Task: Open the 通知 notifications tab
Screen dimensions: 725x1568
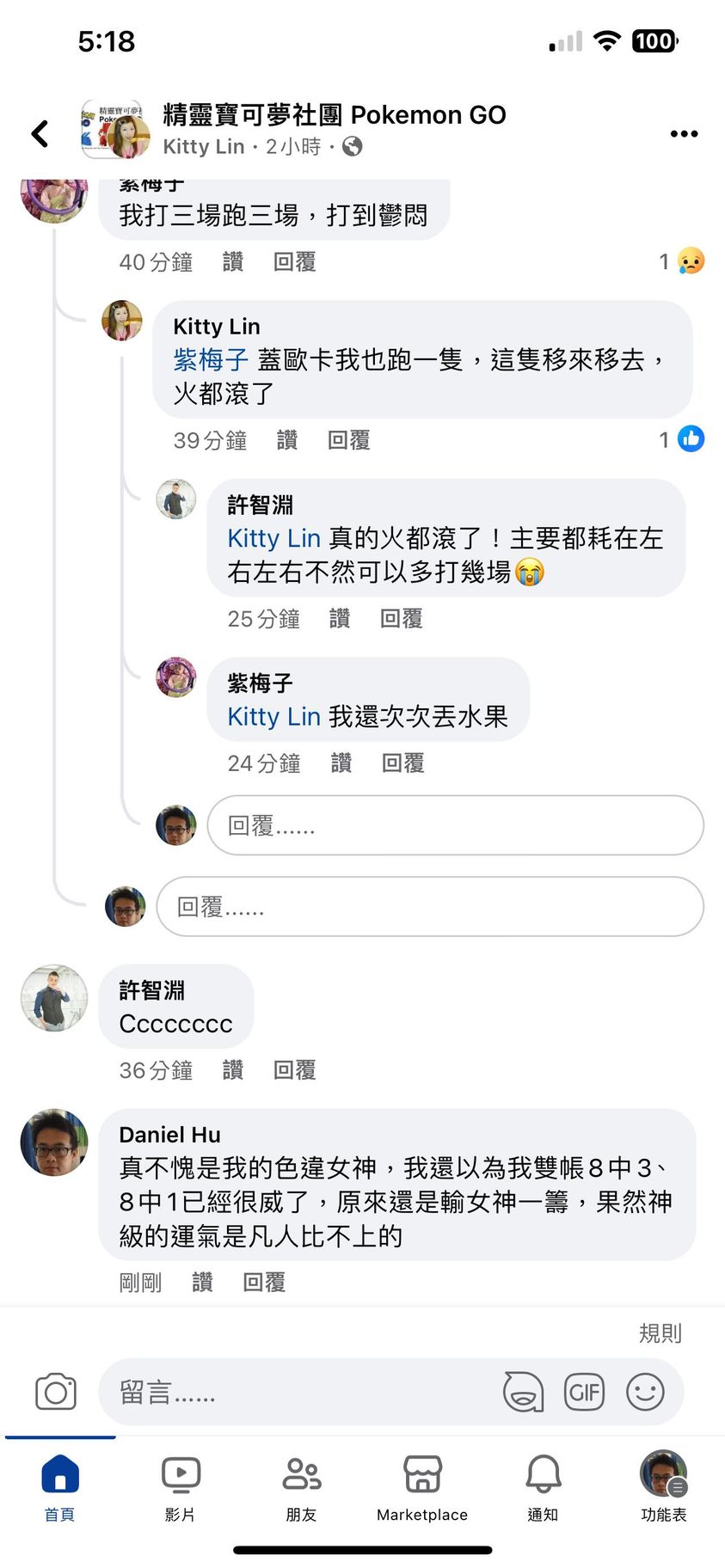Action: [x=543, y=1489]
